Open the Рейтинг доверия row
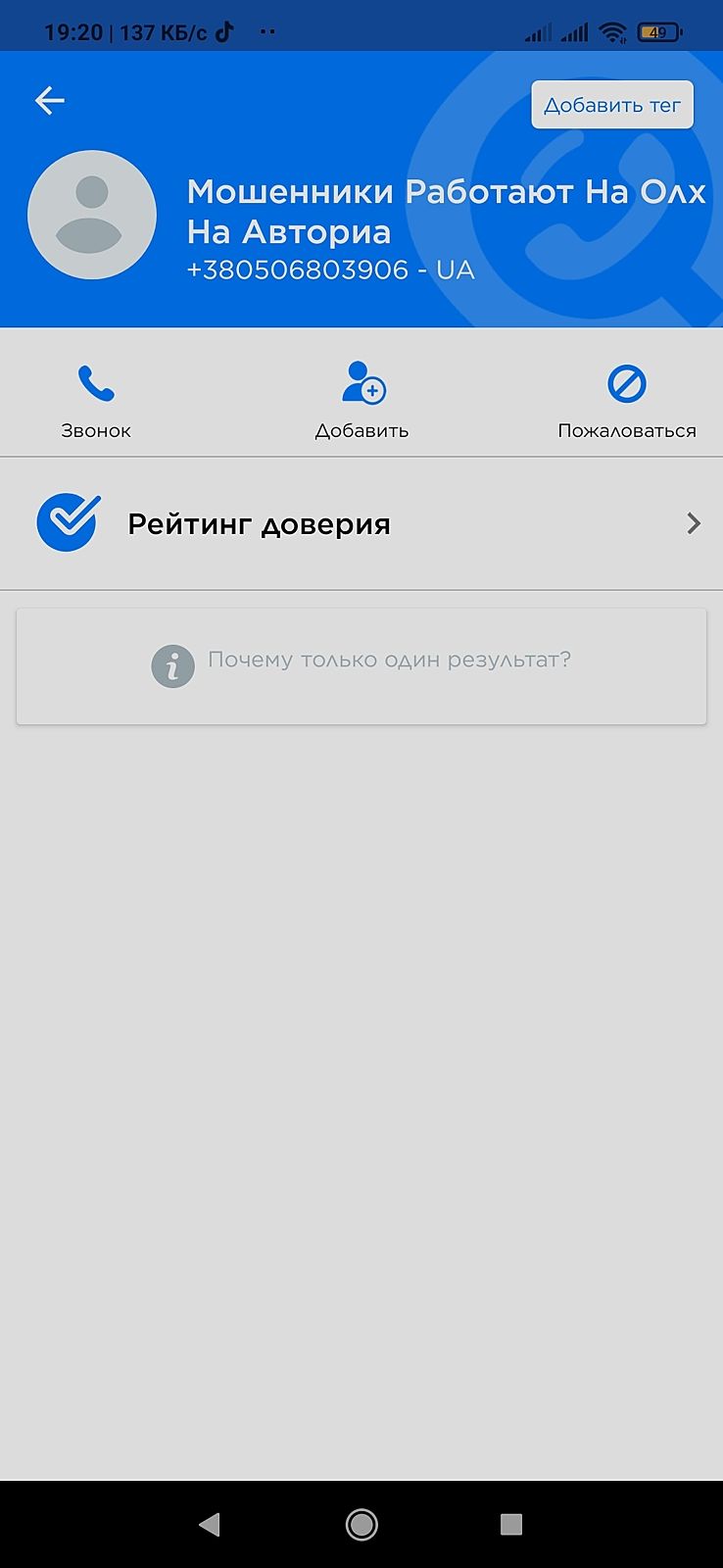This screenshot has width=723, height=1568. tap(361, 524)
